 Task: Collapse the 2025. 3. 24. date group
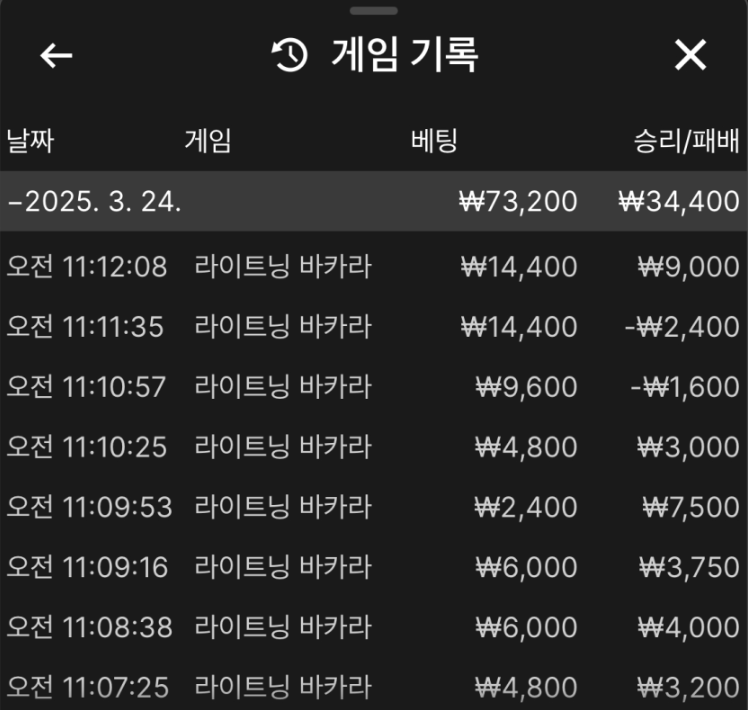[x=95, y=201]
